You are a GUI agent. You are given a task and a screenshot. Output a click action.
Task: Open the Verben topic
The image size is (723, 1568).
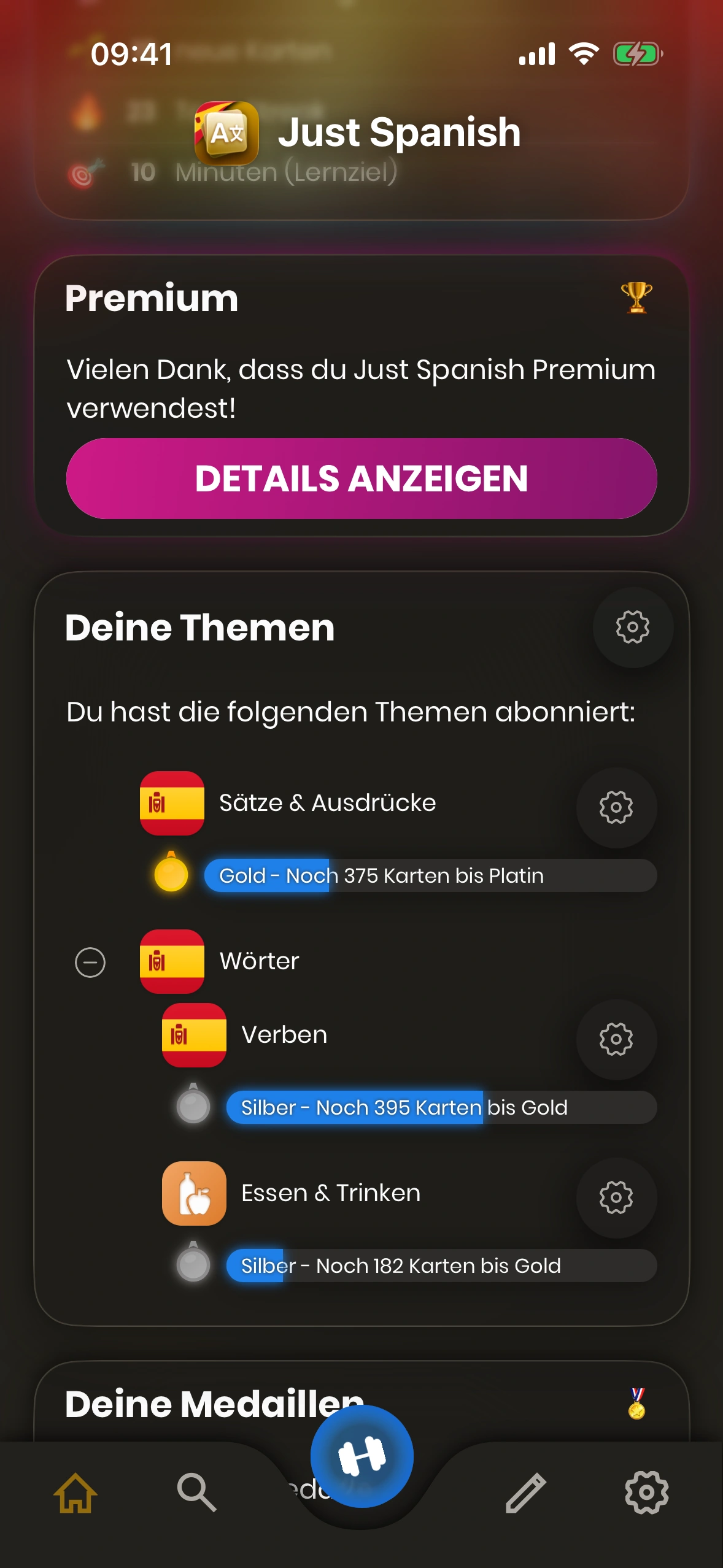pos(284,1035)
